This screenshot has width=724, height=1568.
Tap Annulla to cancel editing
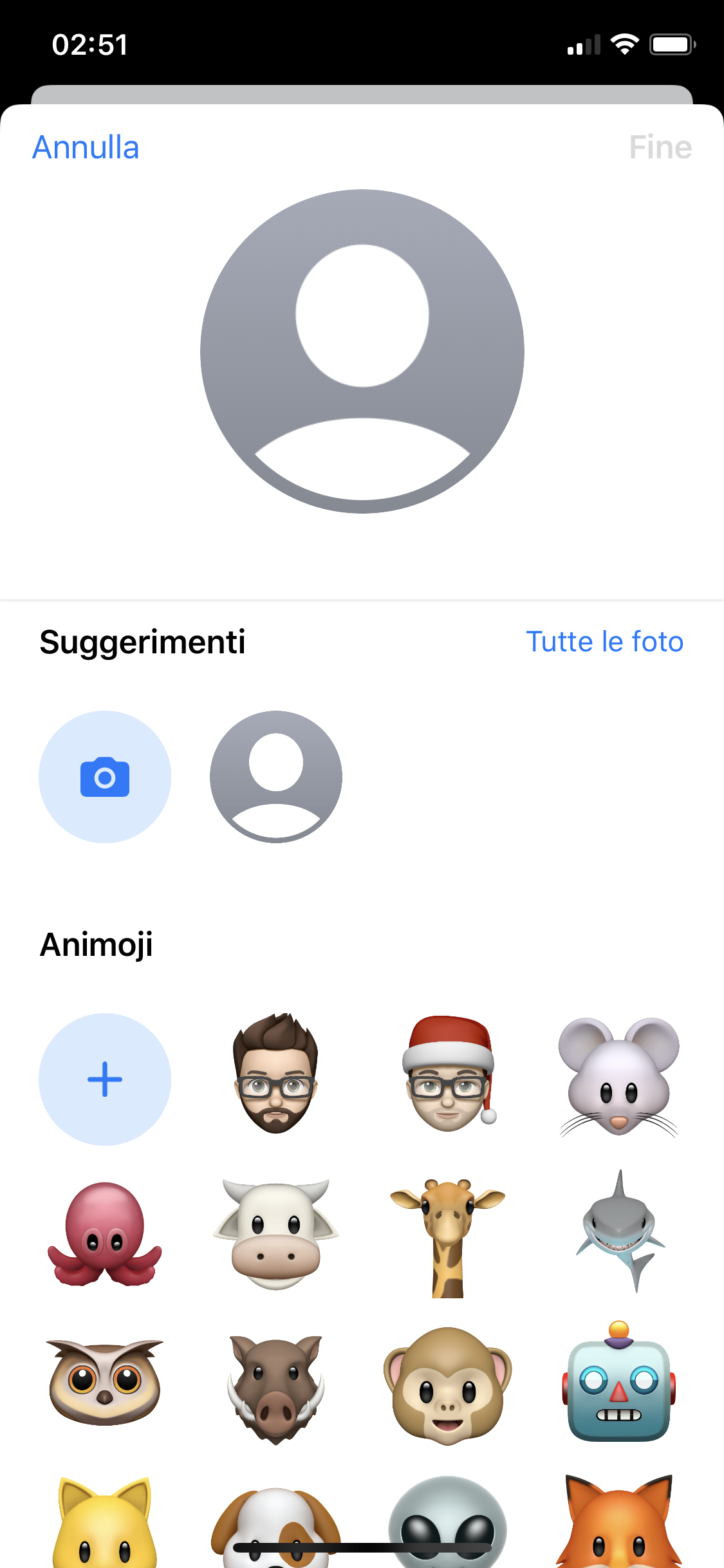click(x=86, y=147)
